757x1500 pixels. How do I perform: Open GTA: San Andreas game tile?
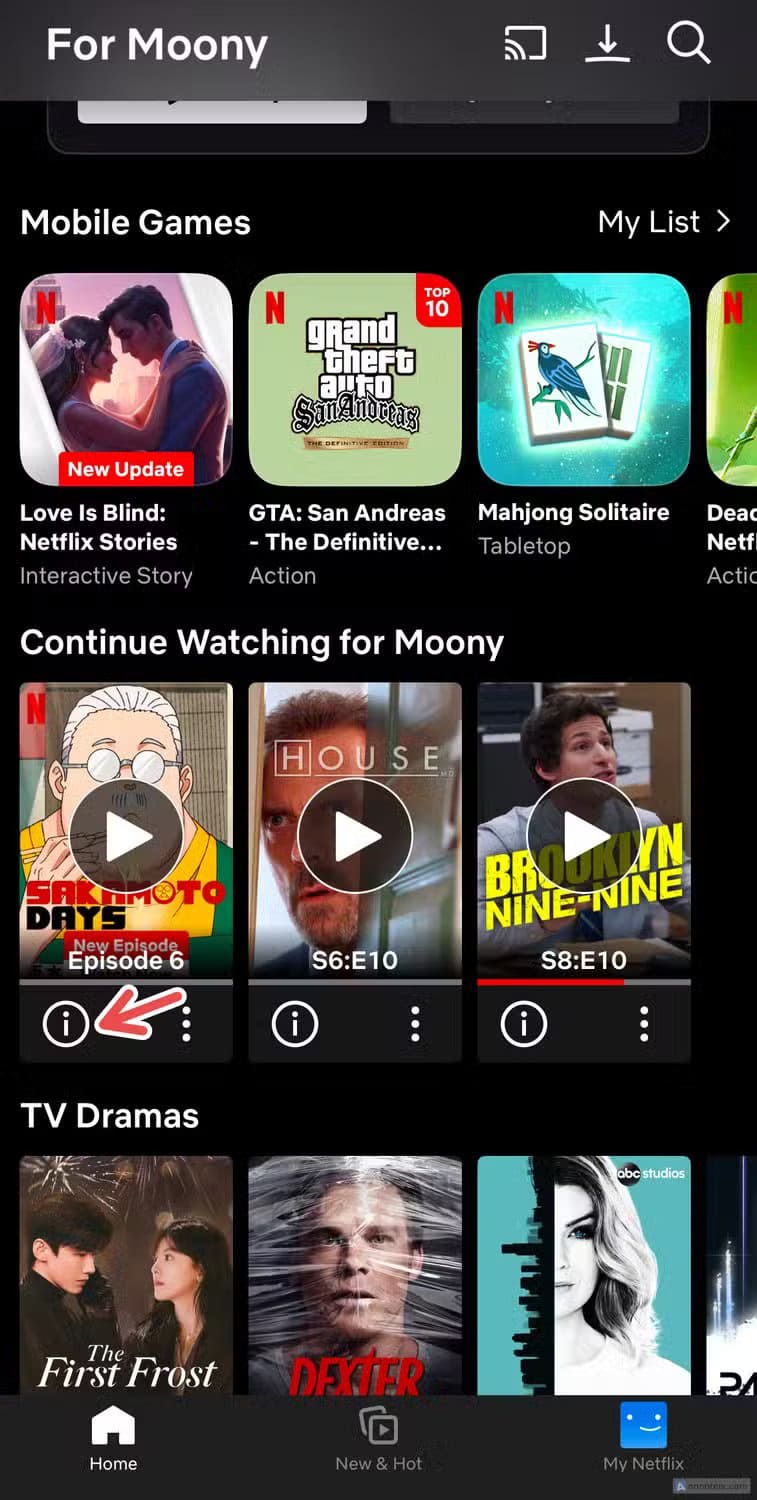(355, 379)
